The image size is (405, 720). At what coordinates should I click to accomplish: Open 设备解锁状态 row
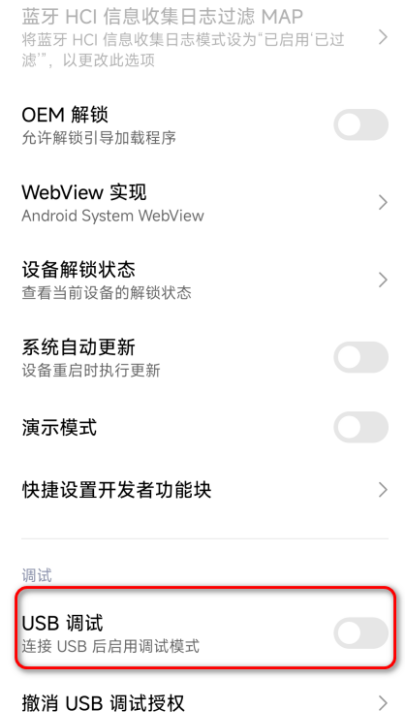(x=202, y=280)
